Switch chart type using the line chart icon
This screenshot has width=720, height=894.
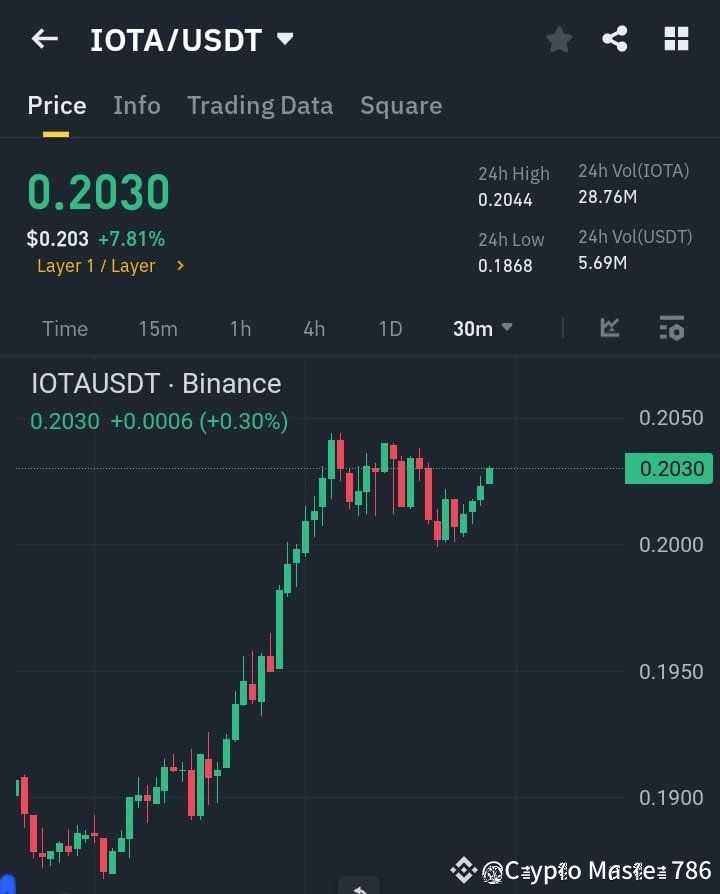coord(610,328)
